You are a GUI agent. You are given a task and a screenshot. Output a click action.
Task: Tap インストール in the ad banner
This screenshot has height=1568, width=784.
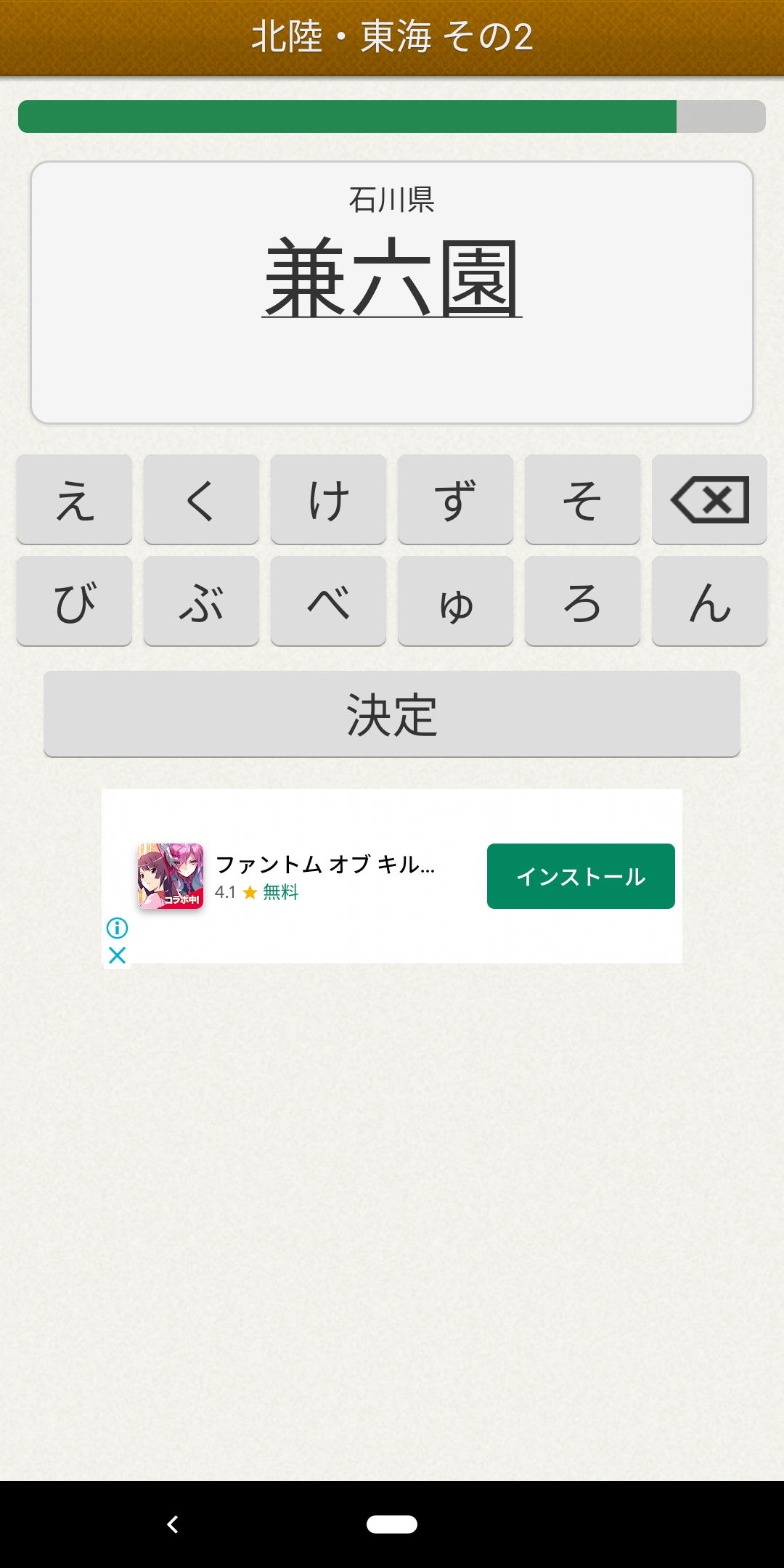pos(581,876)
